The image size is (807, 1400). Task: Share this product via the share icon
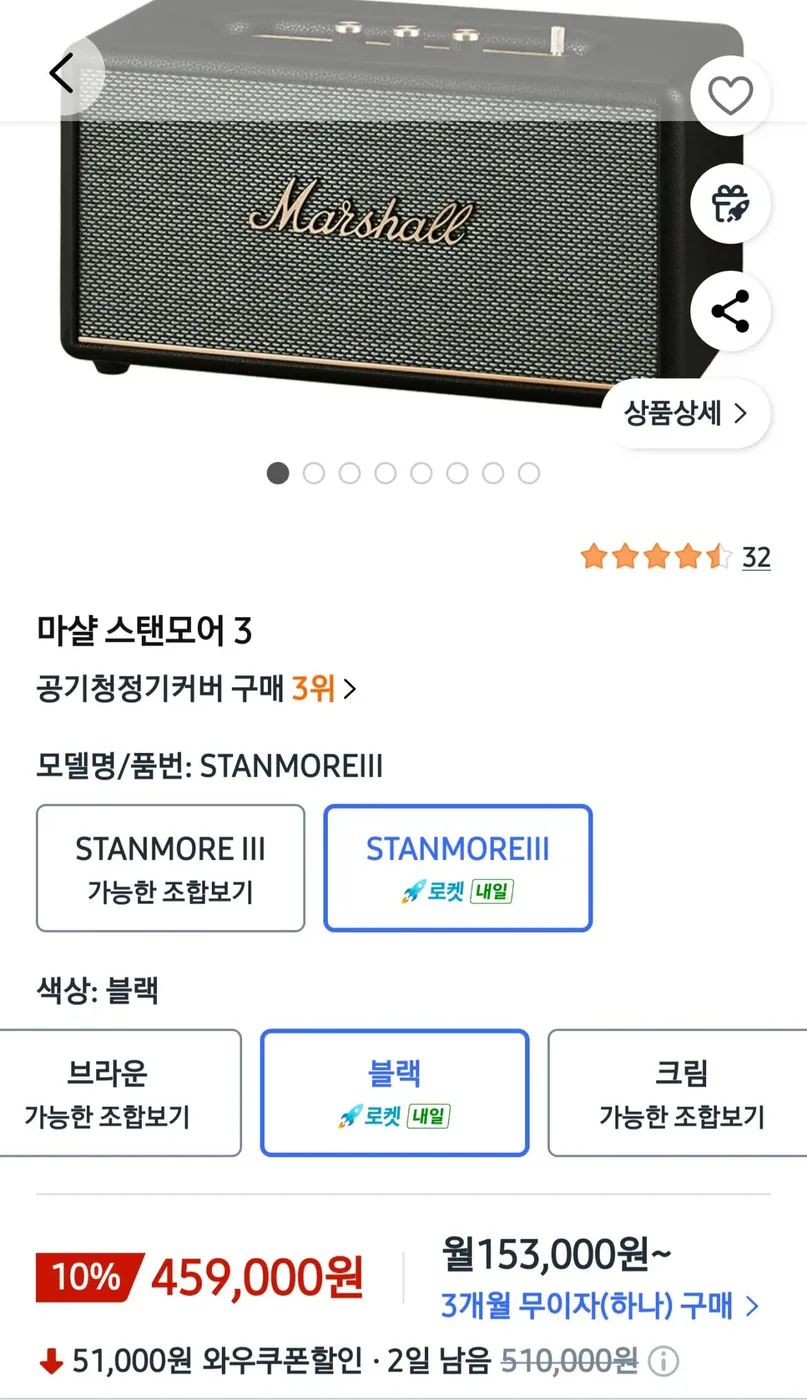[730, 312]
